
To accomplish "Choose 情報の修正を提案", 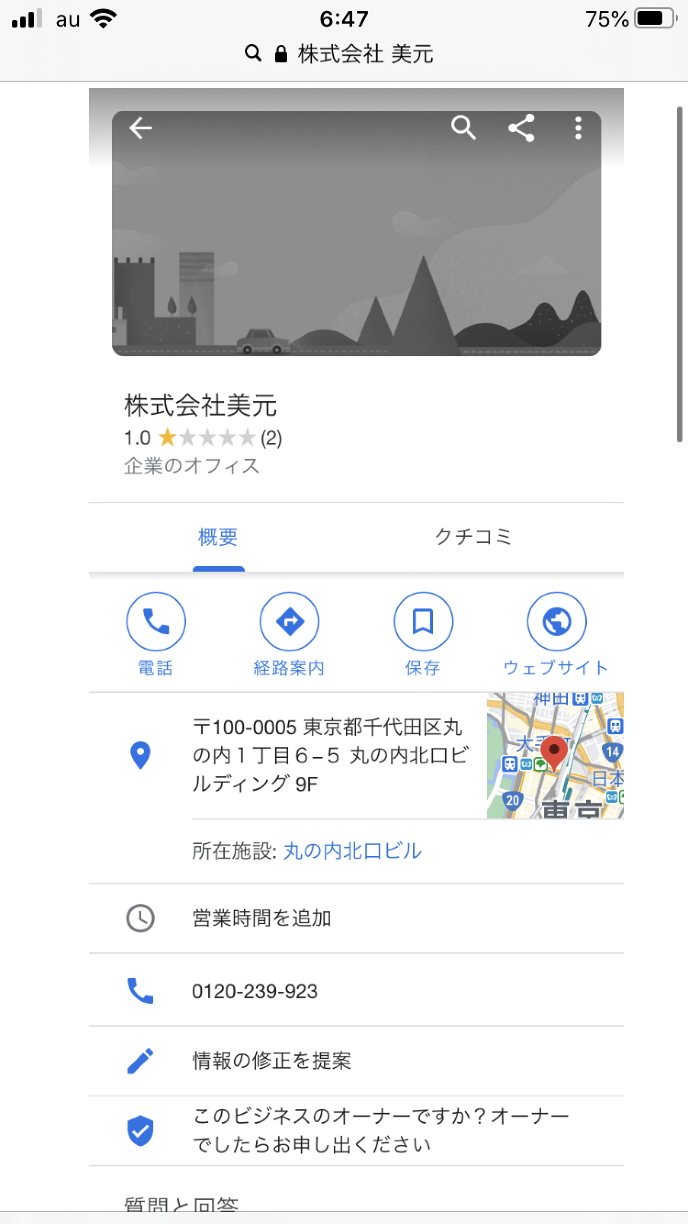I will click(x=271, y=1060).
